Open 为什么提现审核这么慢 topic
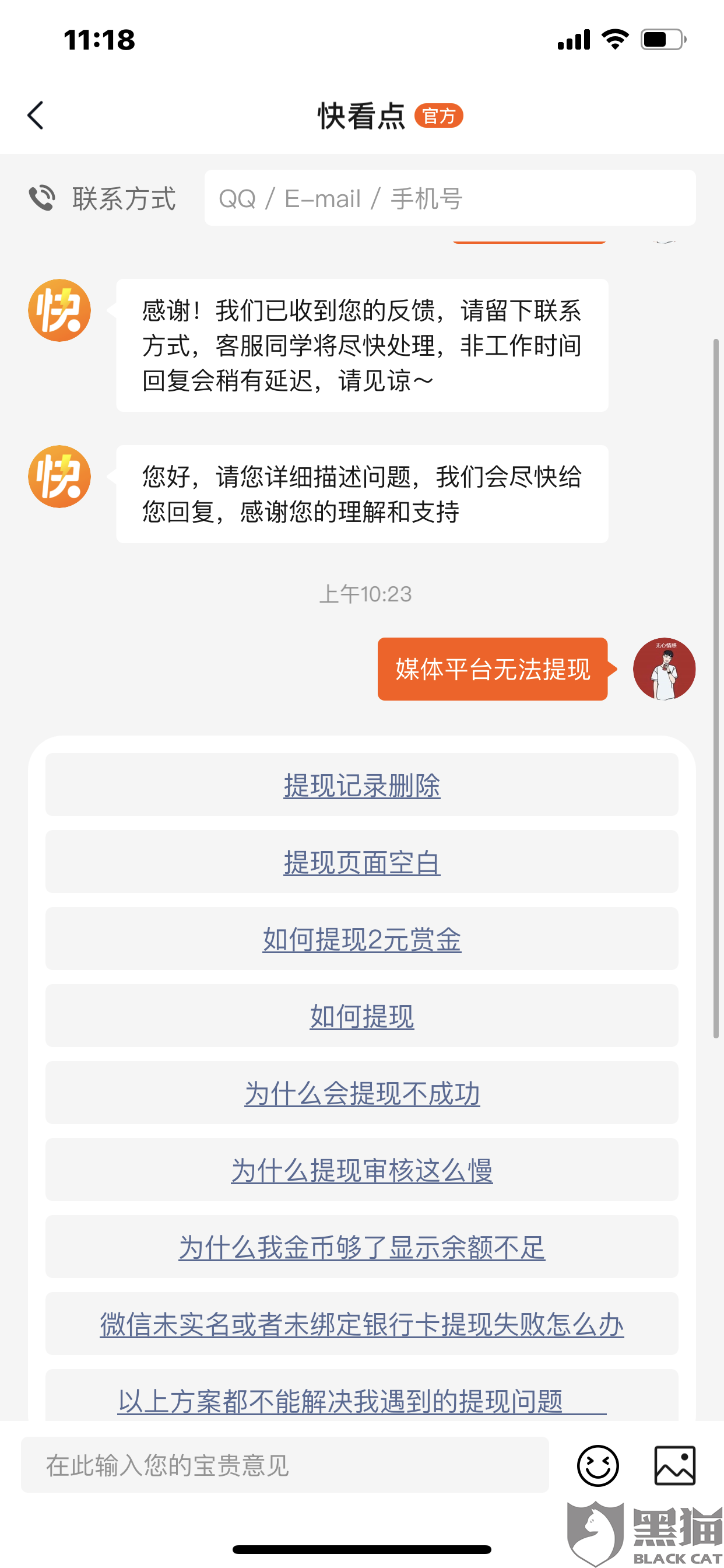This screenshot has height=1568, width=724. [362, 1171]
